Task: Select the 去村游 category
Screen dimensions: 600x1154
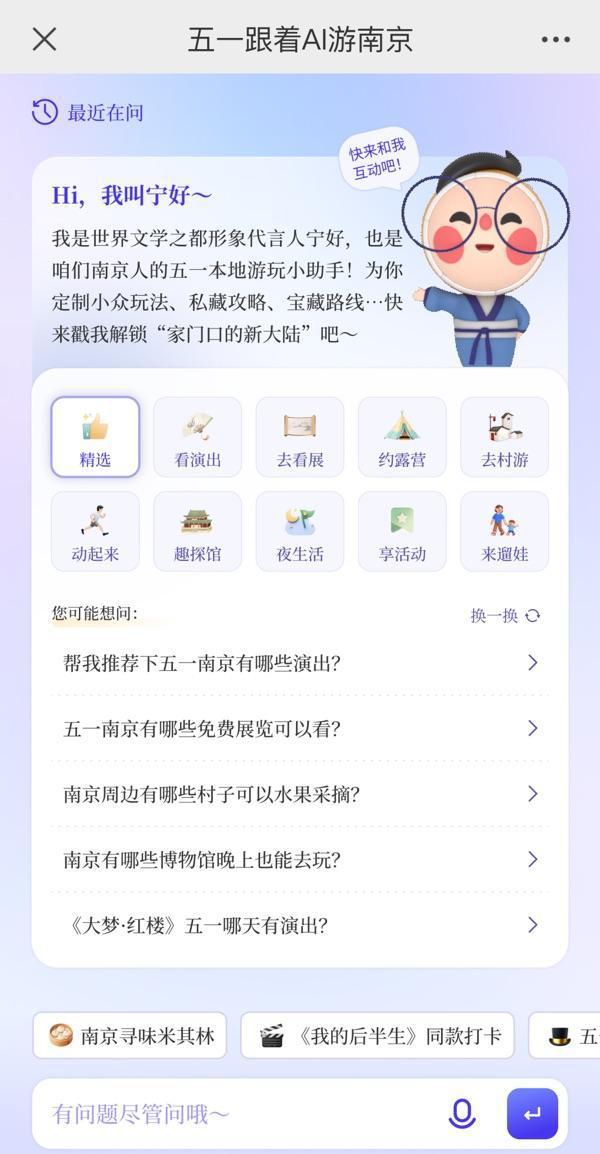Action: point(504,437)
